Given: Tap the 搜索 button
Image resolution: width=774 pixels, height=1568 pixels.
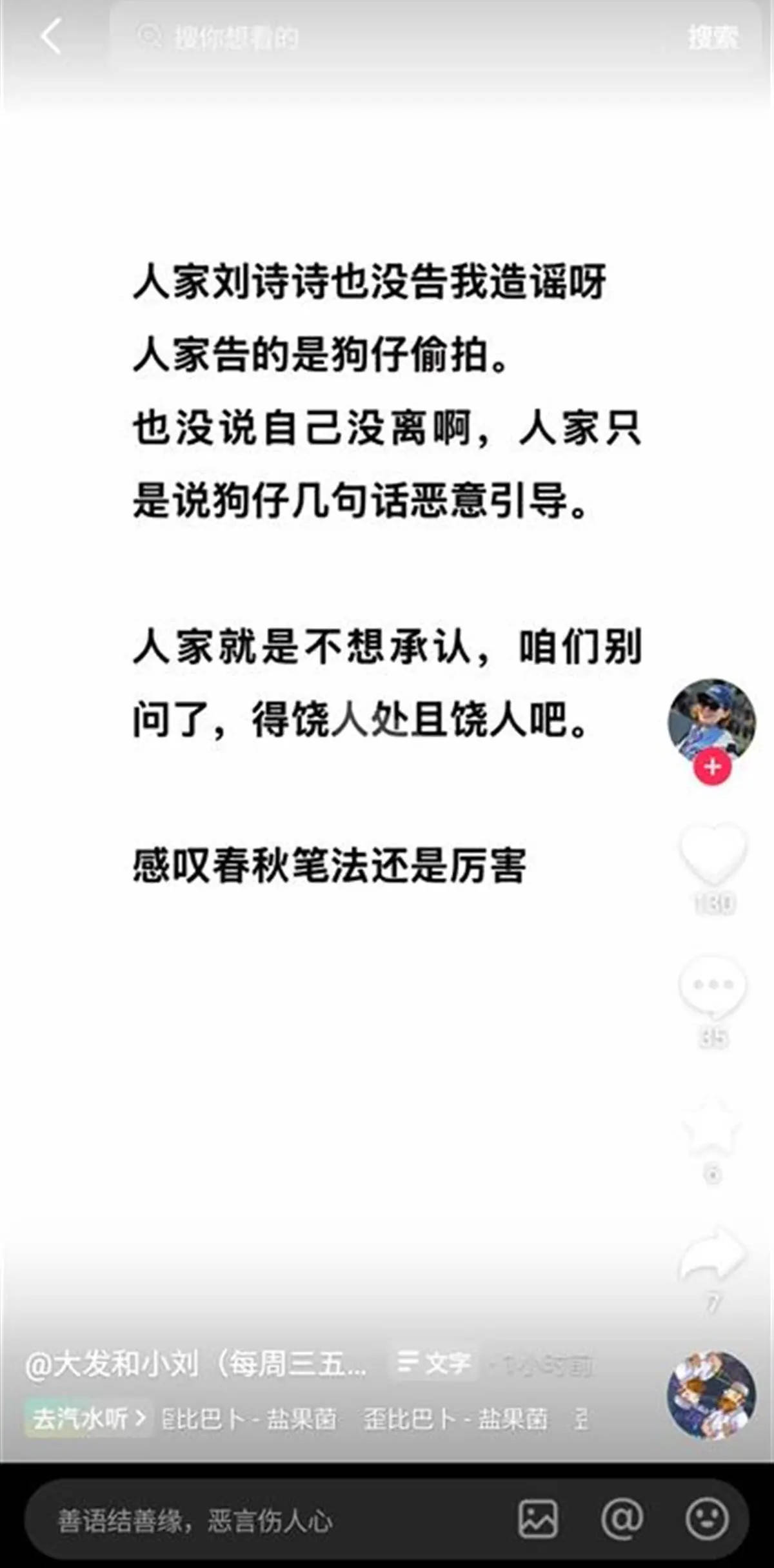Looking at the screenshot, I should point(713,37).
